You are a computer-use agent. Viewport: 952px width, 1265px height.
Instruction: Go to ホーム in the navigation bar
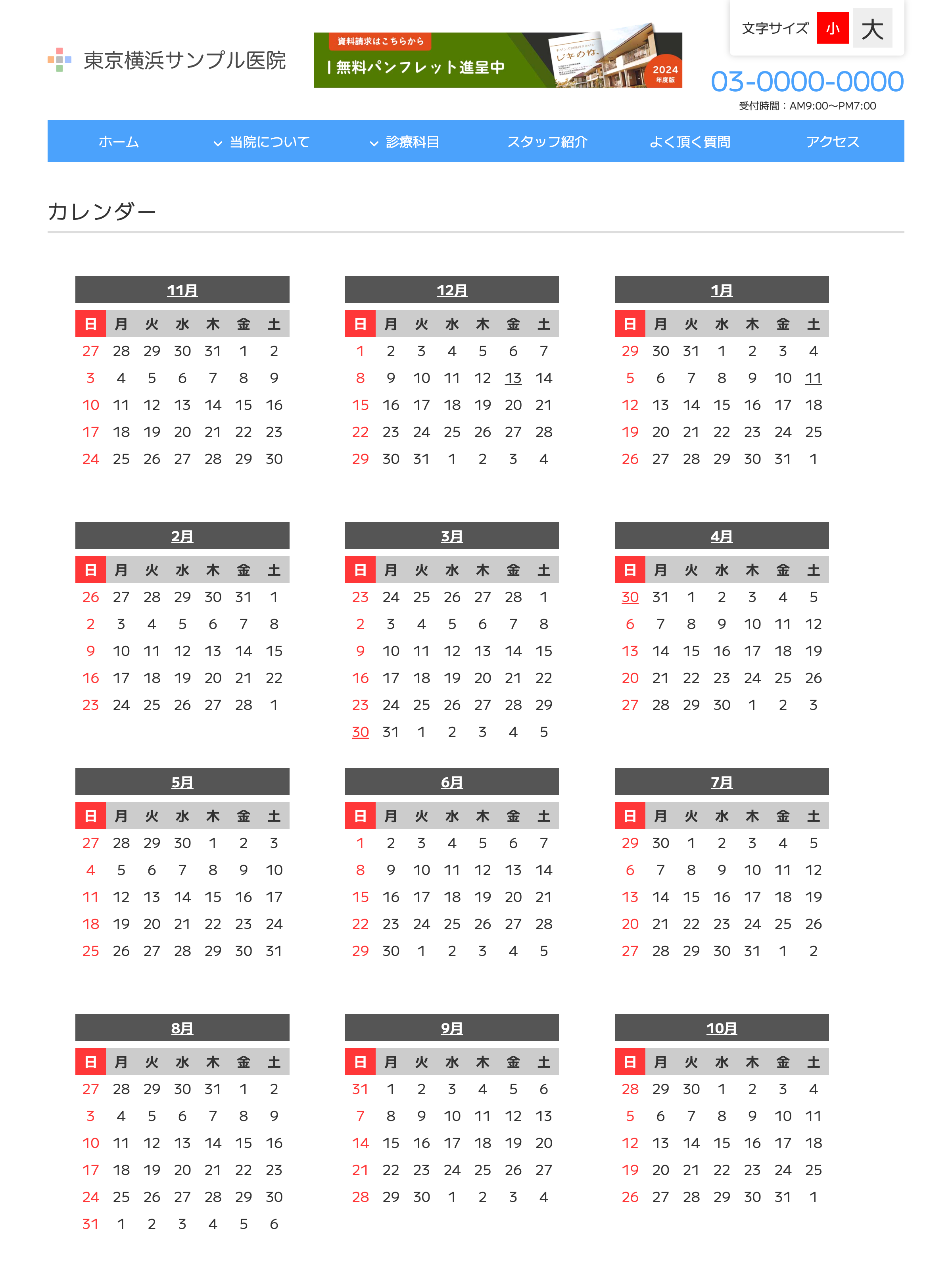pyautogui.click(x=118, y=141)
